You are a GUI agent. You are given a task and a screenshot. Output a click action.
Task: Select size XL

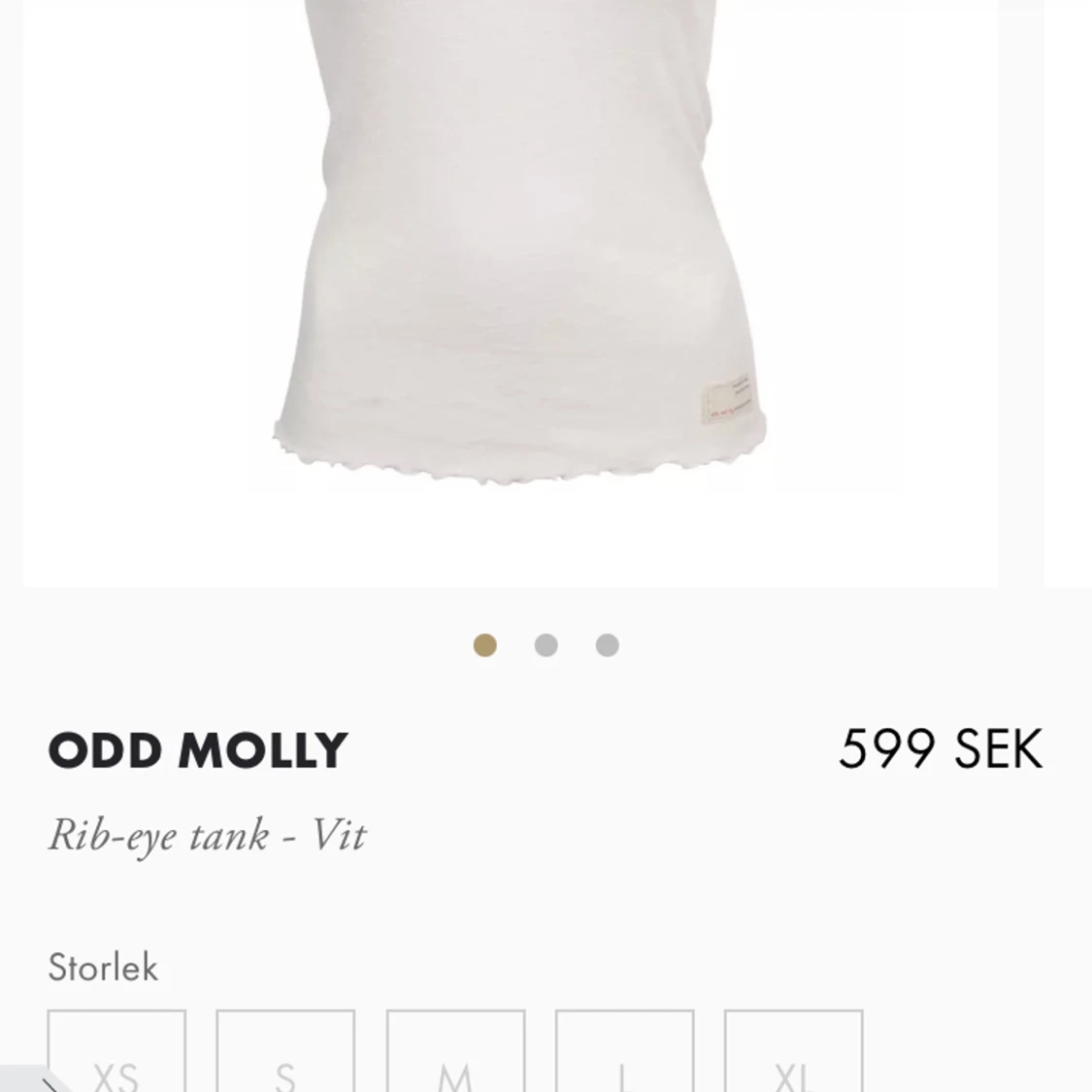point(793,1053)
